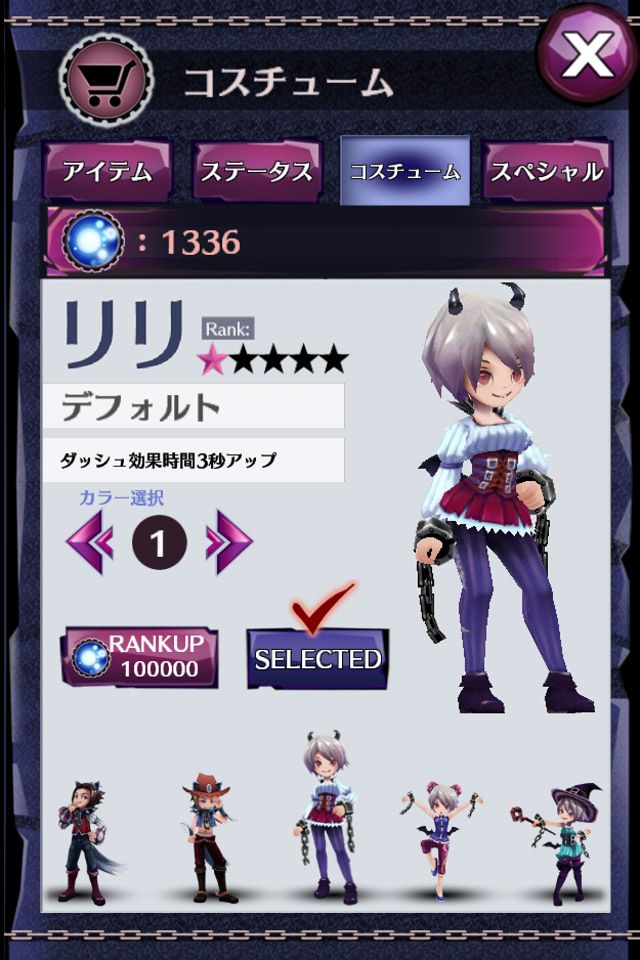Choose the wolf-tail boy costume thumbnail
Viewport: 640px width, 960px height.
[86, 842]
